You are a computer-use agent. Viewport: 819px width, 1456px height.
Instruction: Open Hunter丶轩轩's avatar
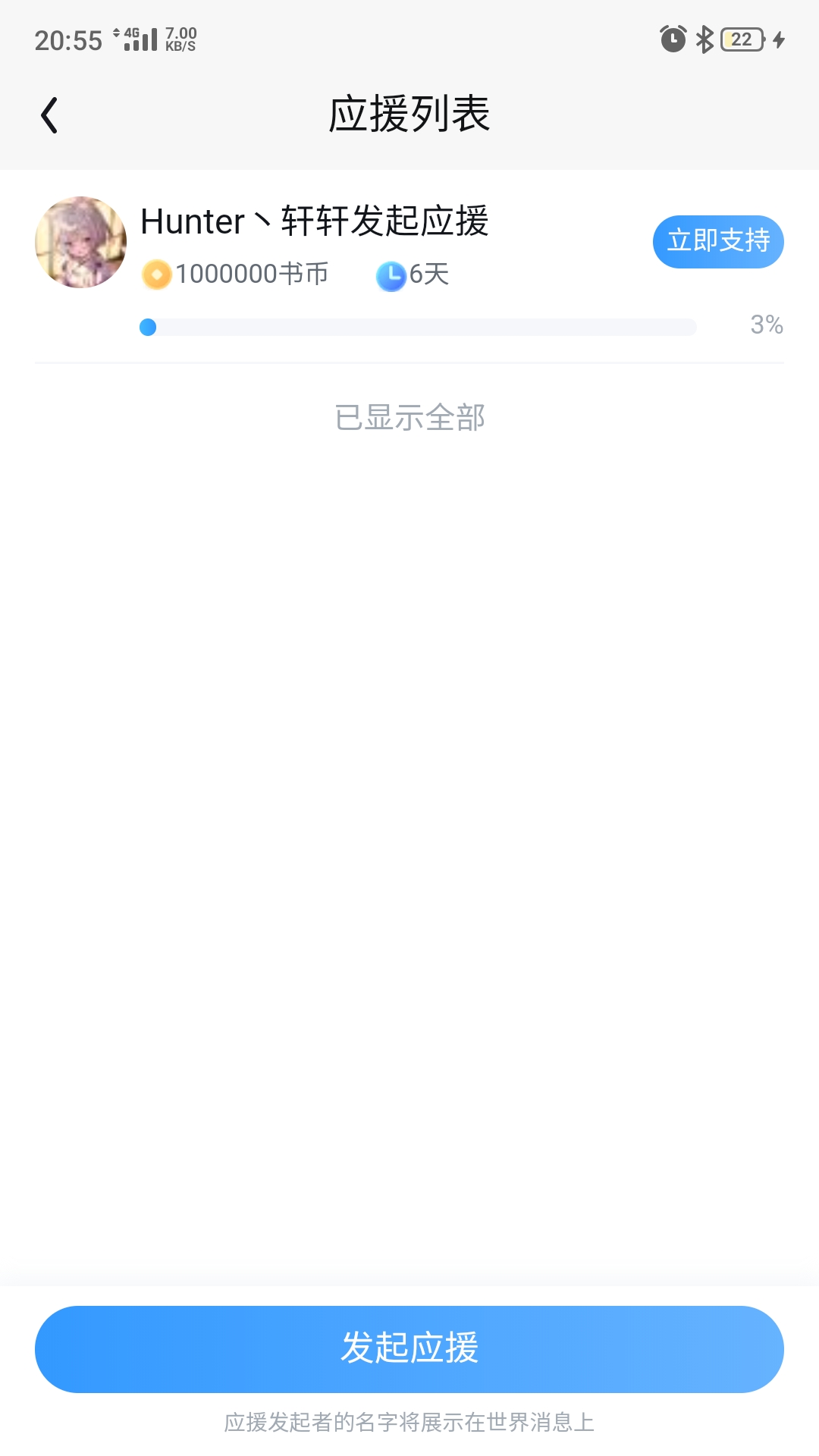click(81, 242)
